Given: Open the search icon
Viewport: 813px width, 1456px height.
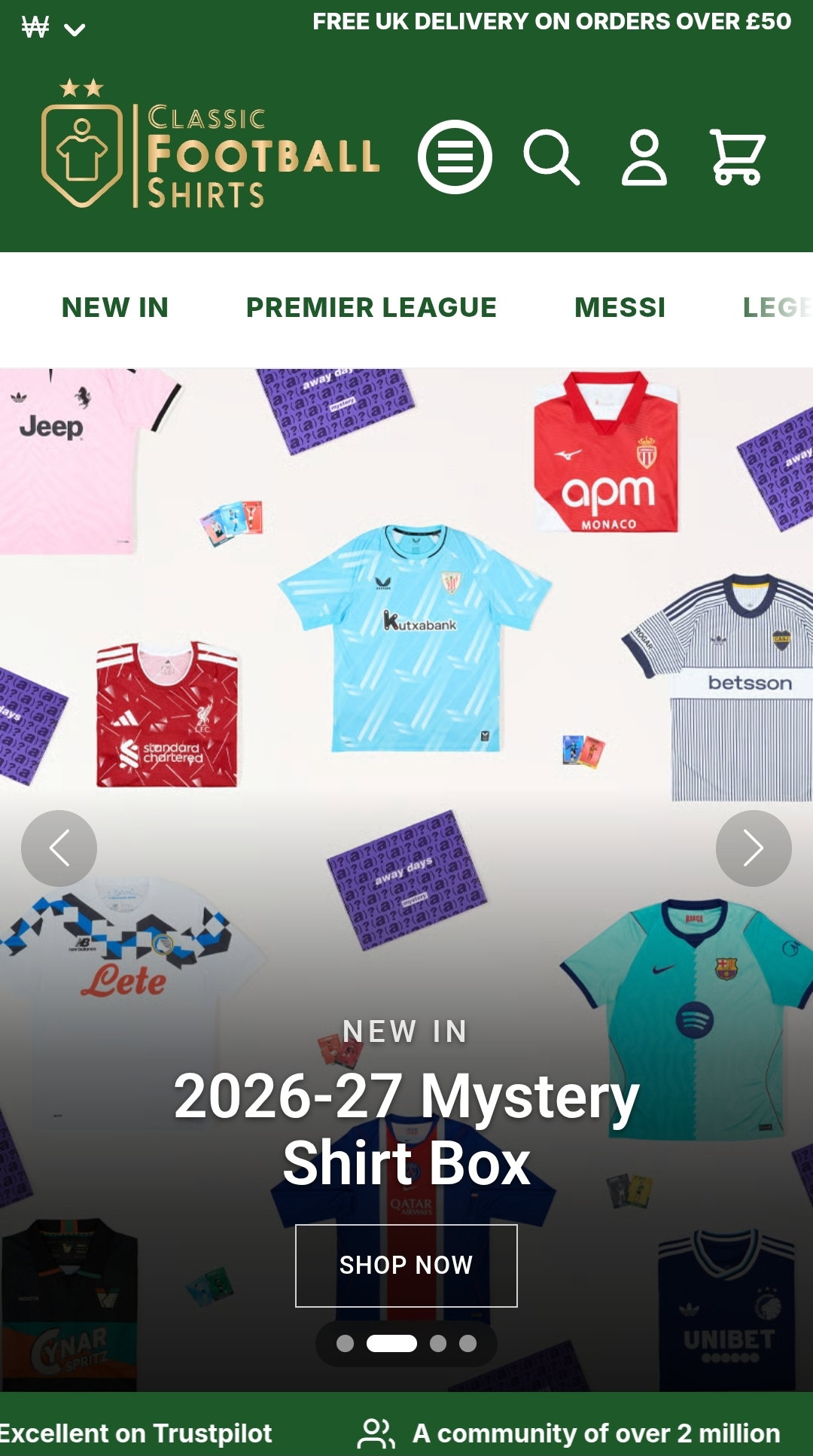Looking at the screenshot, I should (x=551, y=157).
